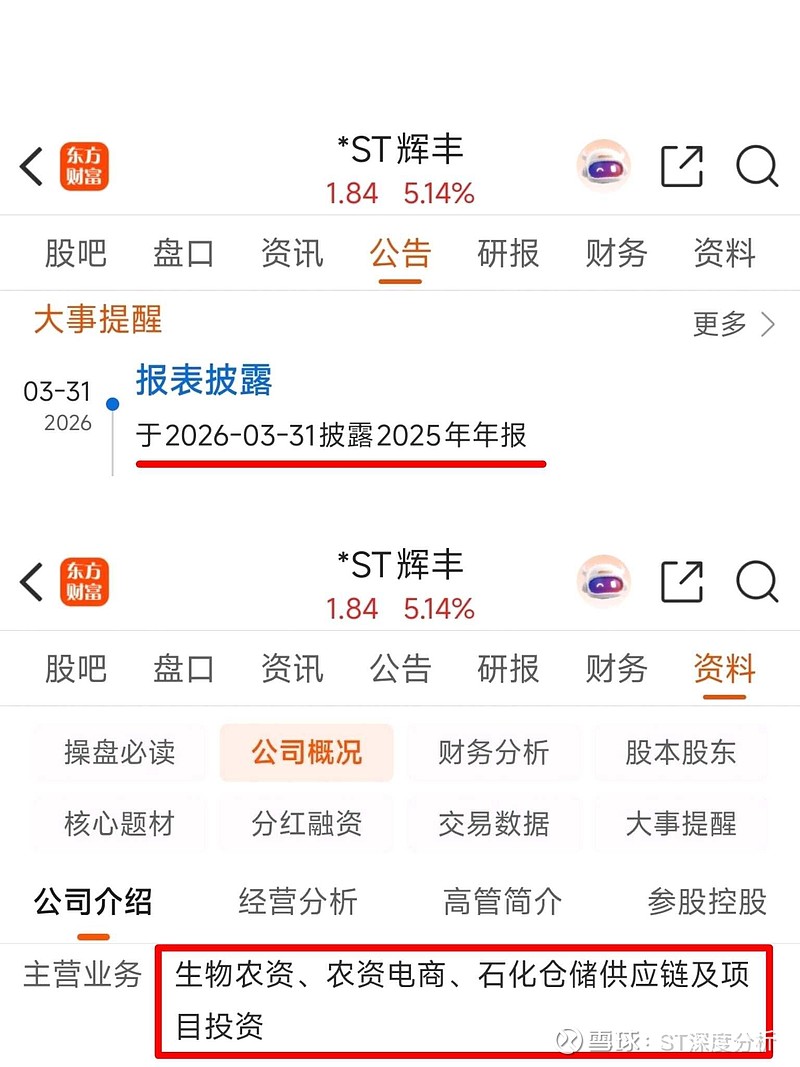
Task: Open search via the magnifier icon
Action: (757, 167)
